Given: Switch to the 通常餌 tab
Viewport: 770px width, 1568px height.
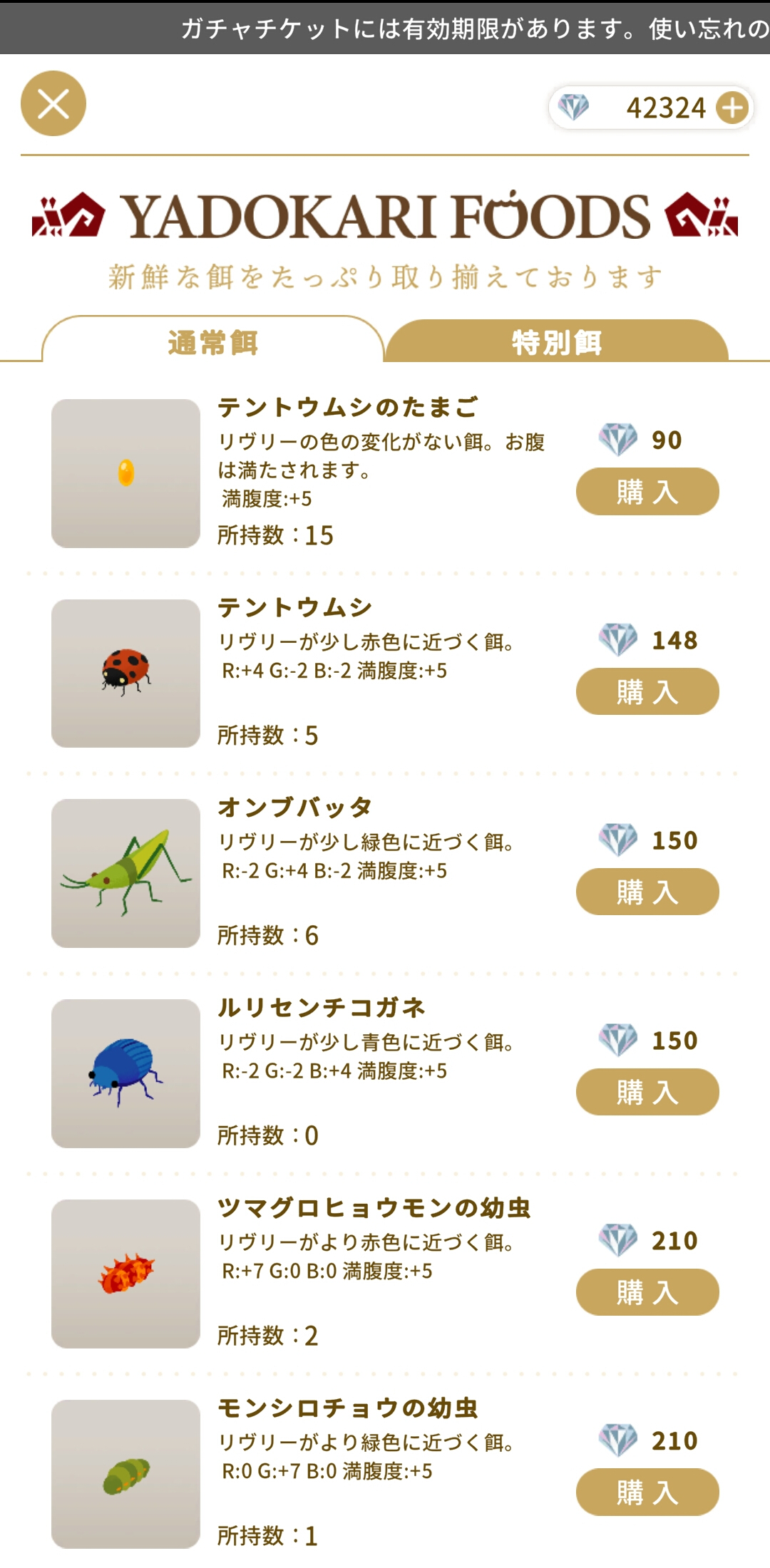Looking at the screenshot, I should point(213,342).
